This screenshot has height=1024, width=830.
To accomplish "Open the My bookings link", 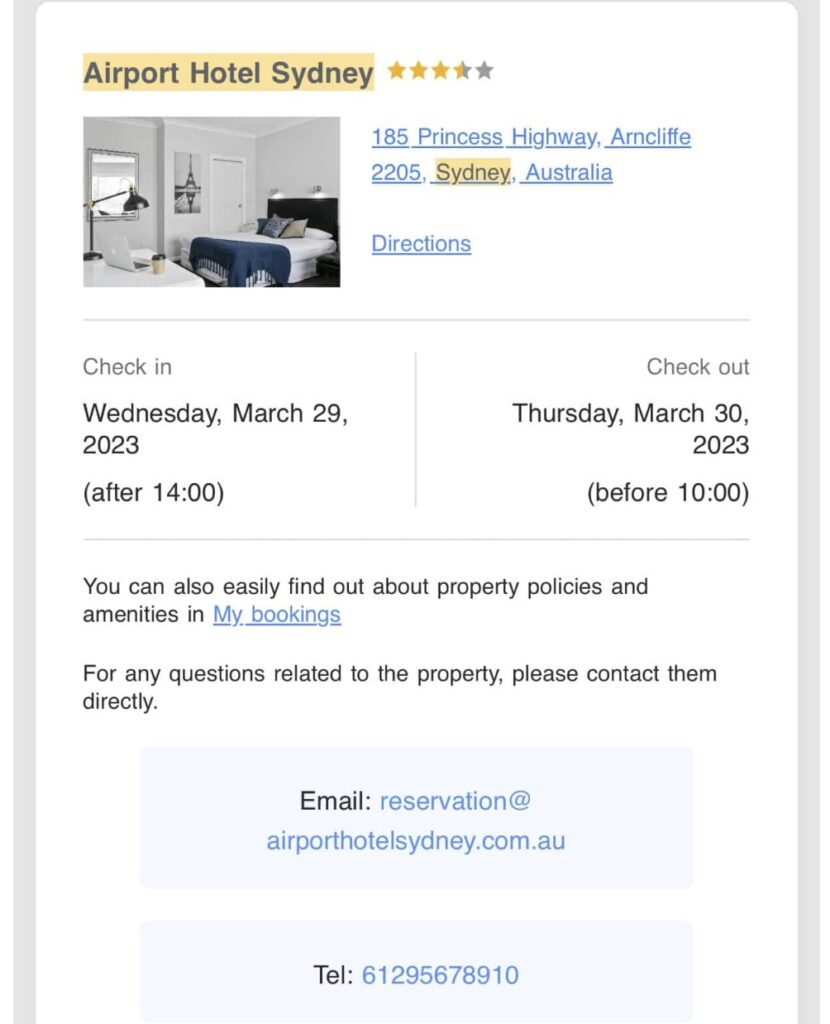I will pyautogui.click(x=277, y=614).
